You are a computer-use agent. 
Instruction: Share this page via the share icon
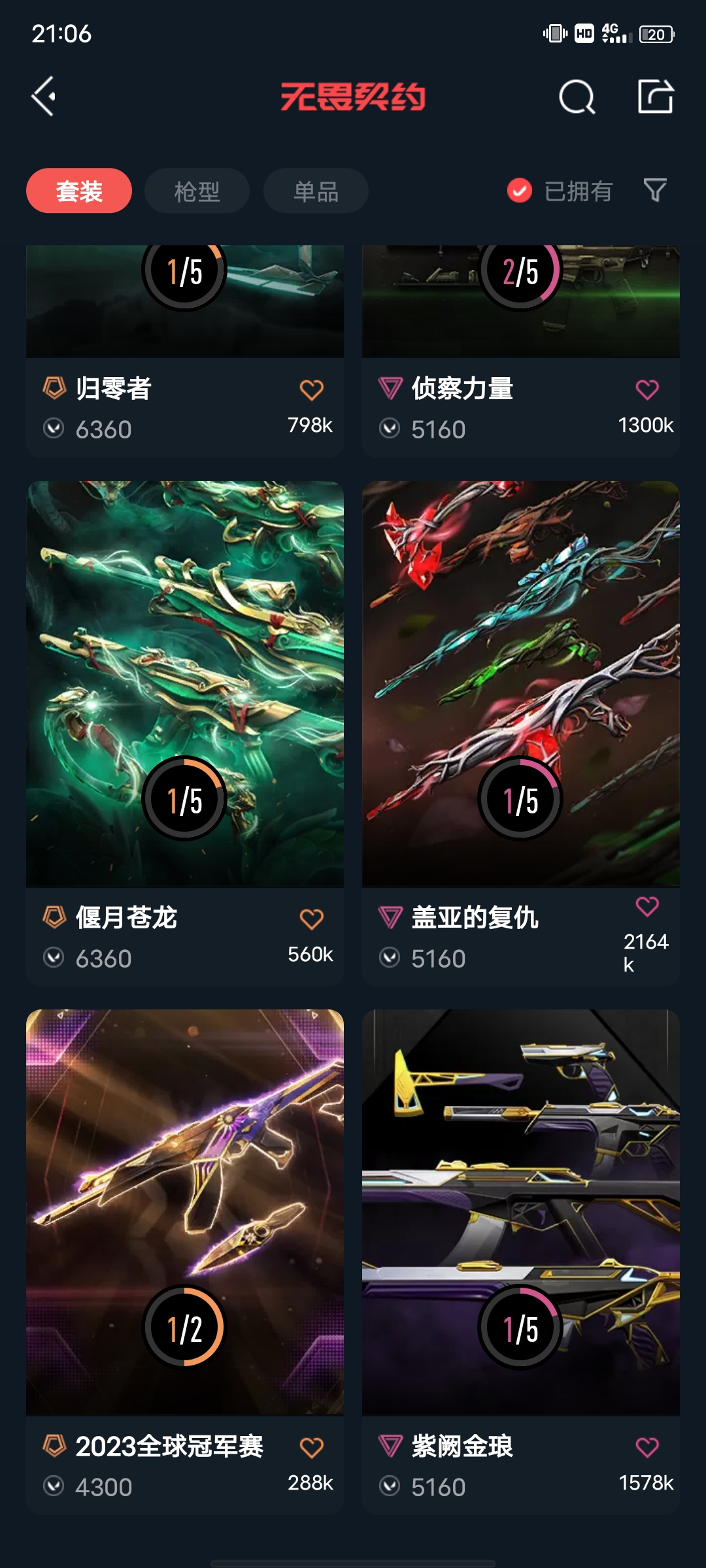coord(655,97)
